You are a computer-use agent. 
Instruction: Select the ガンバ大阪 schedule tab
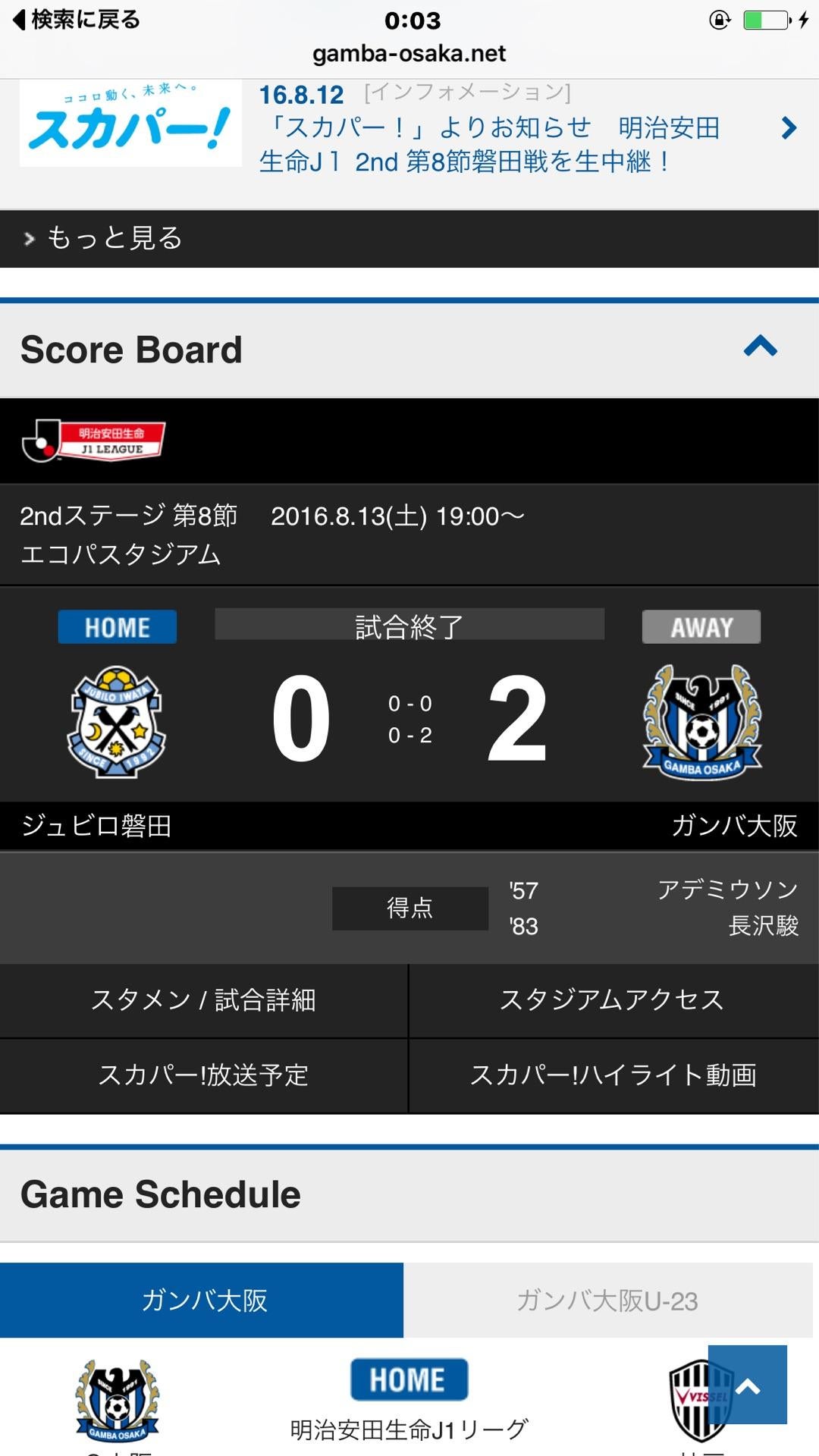point(202,1300)
